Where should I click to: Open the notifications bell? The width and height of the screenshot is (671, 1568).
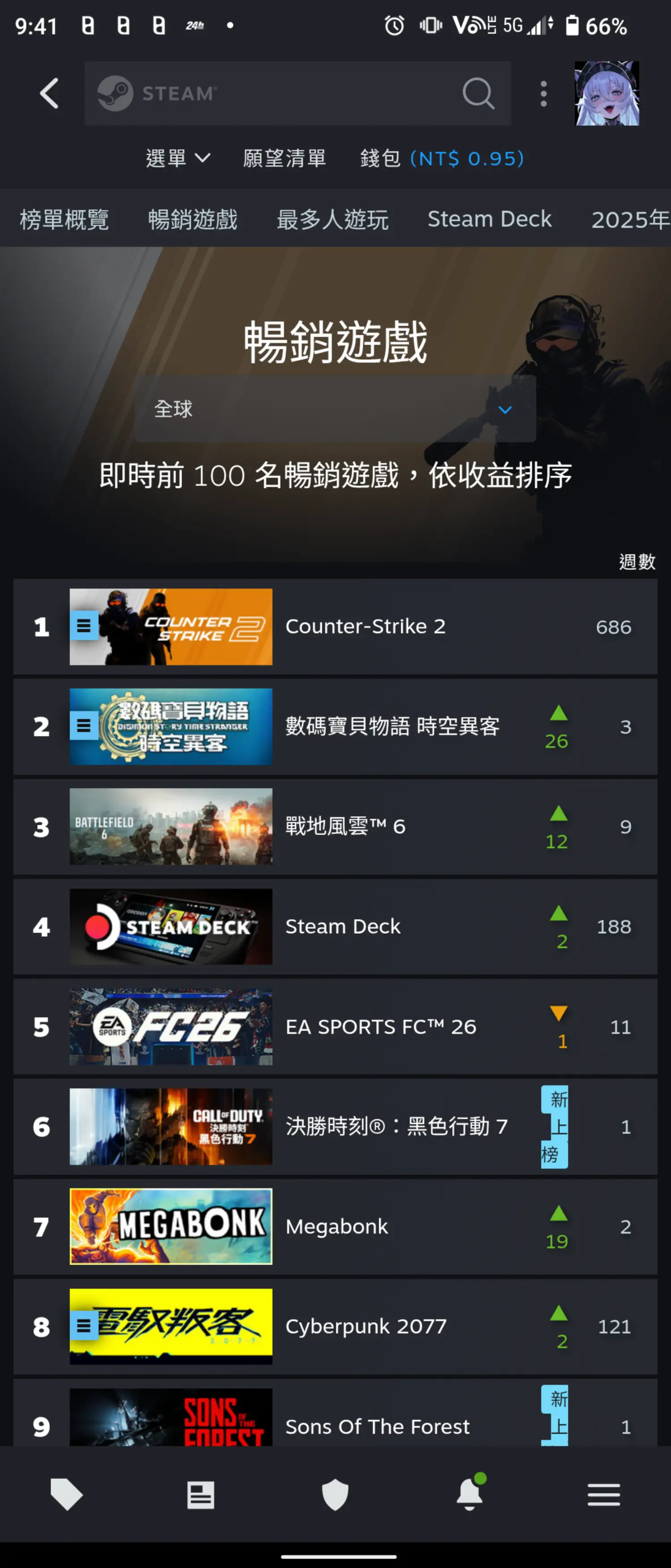pyautogui.click(x=470, y=1494)
